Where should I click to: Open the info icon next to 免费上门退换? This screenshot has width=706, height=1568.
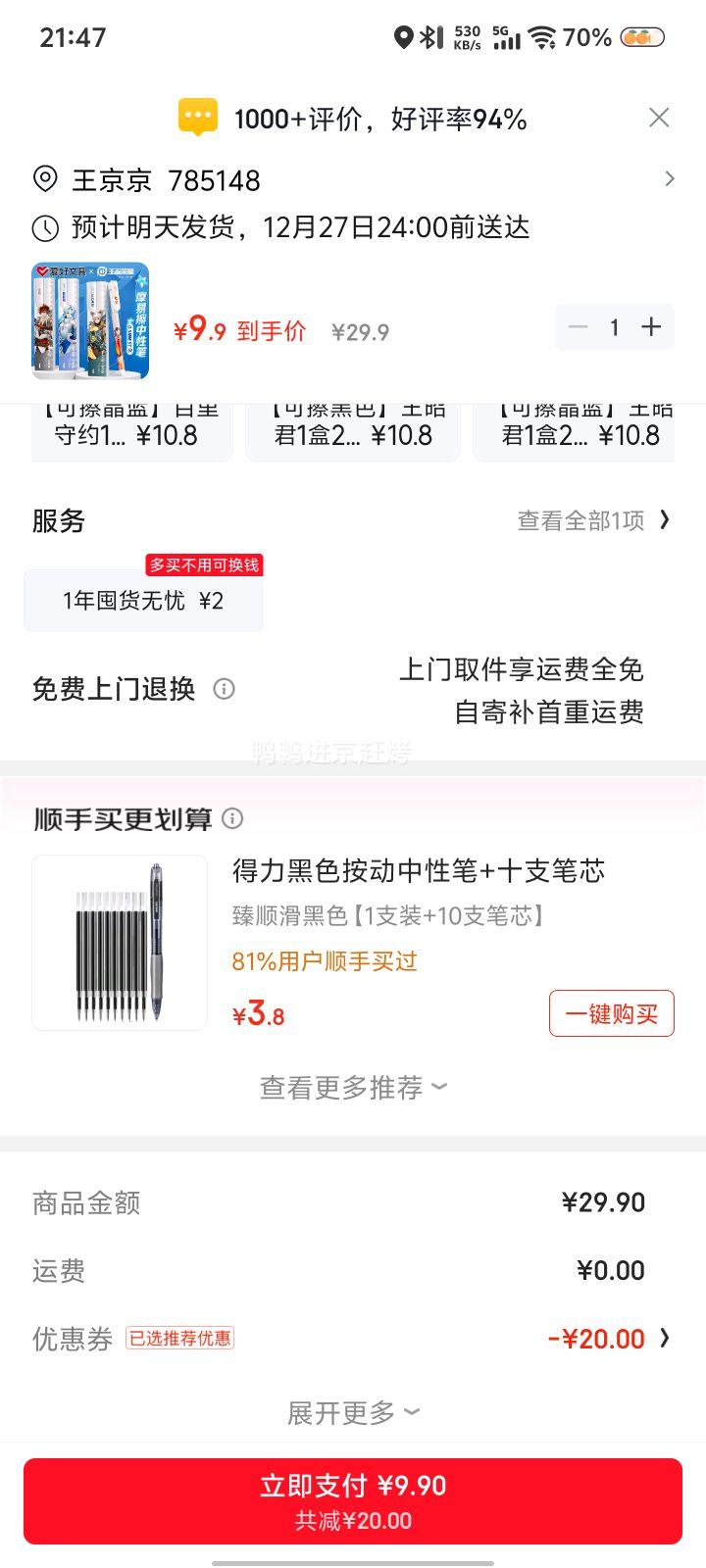pos(224,689)
